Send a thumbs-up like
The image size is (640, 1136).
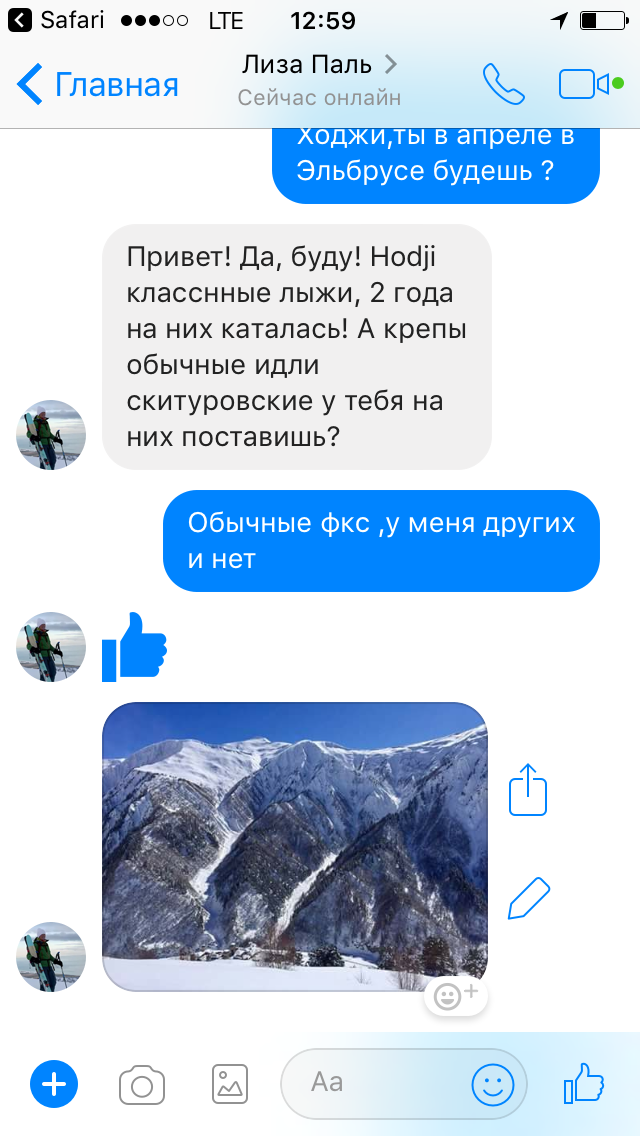[x=584, y=1083]
